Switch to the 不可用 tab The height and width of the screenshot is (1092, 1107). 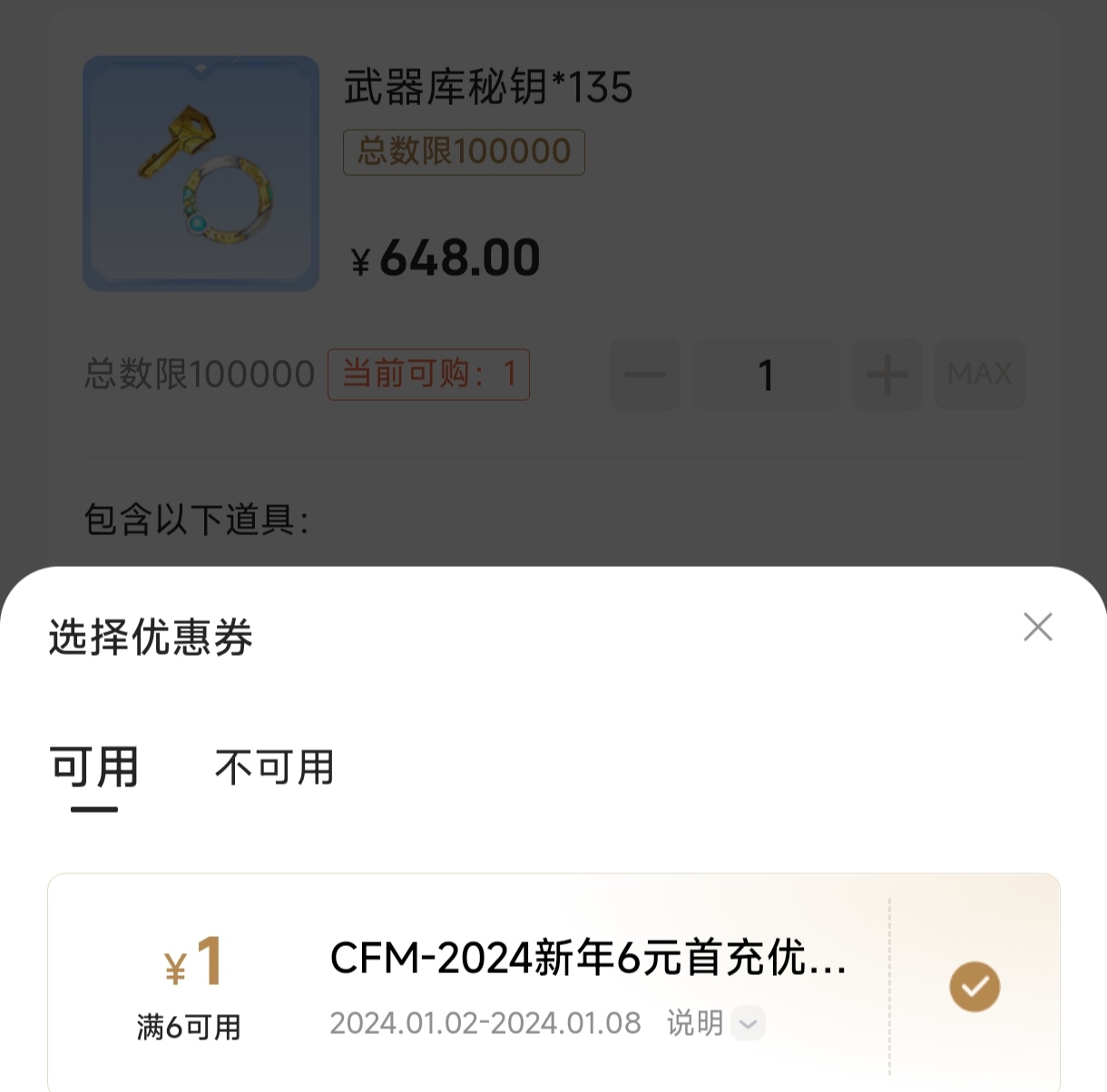pyautogui.click(x=274, y=767)
